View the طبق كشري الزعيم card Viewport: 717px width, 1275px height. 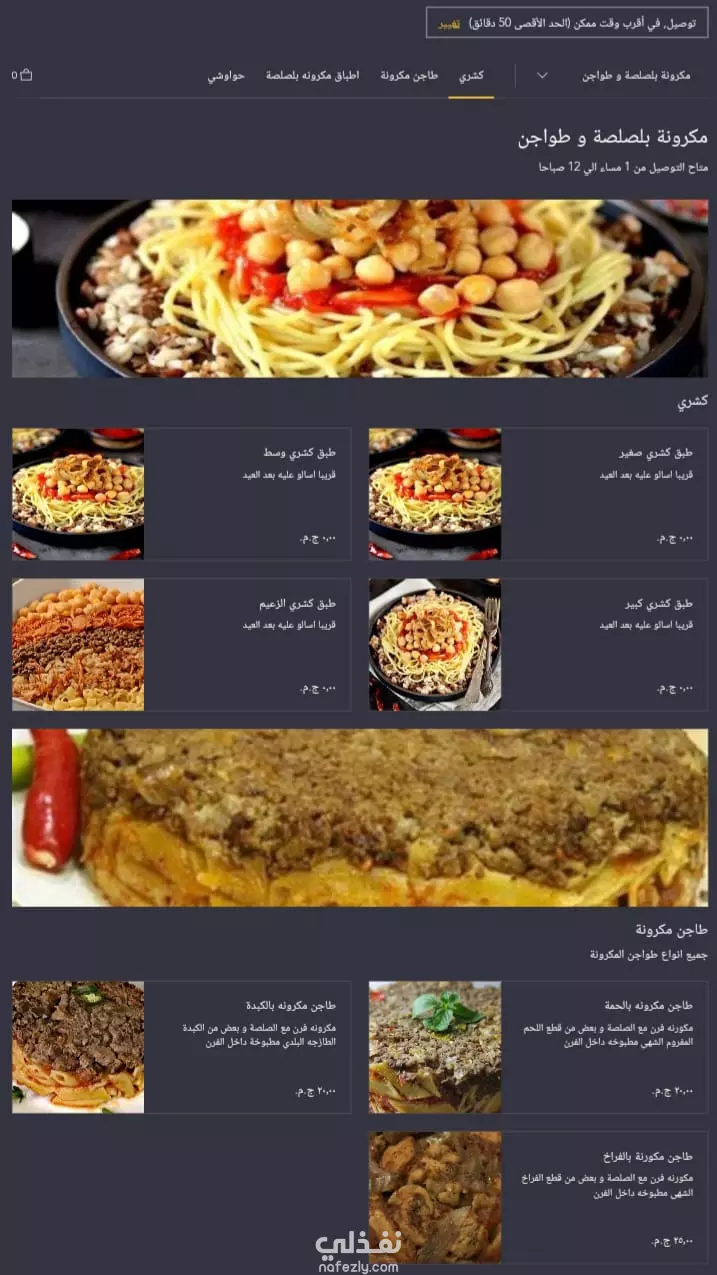[181, 644]
